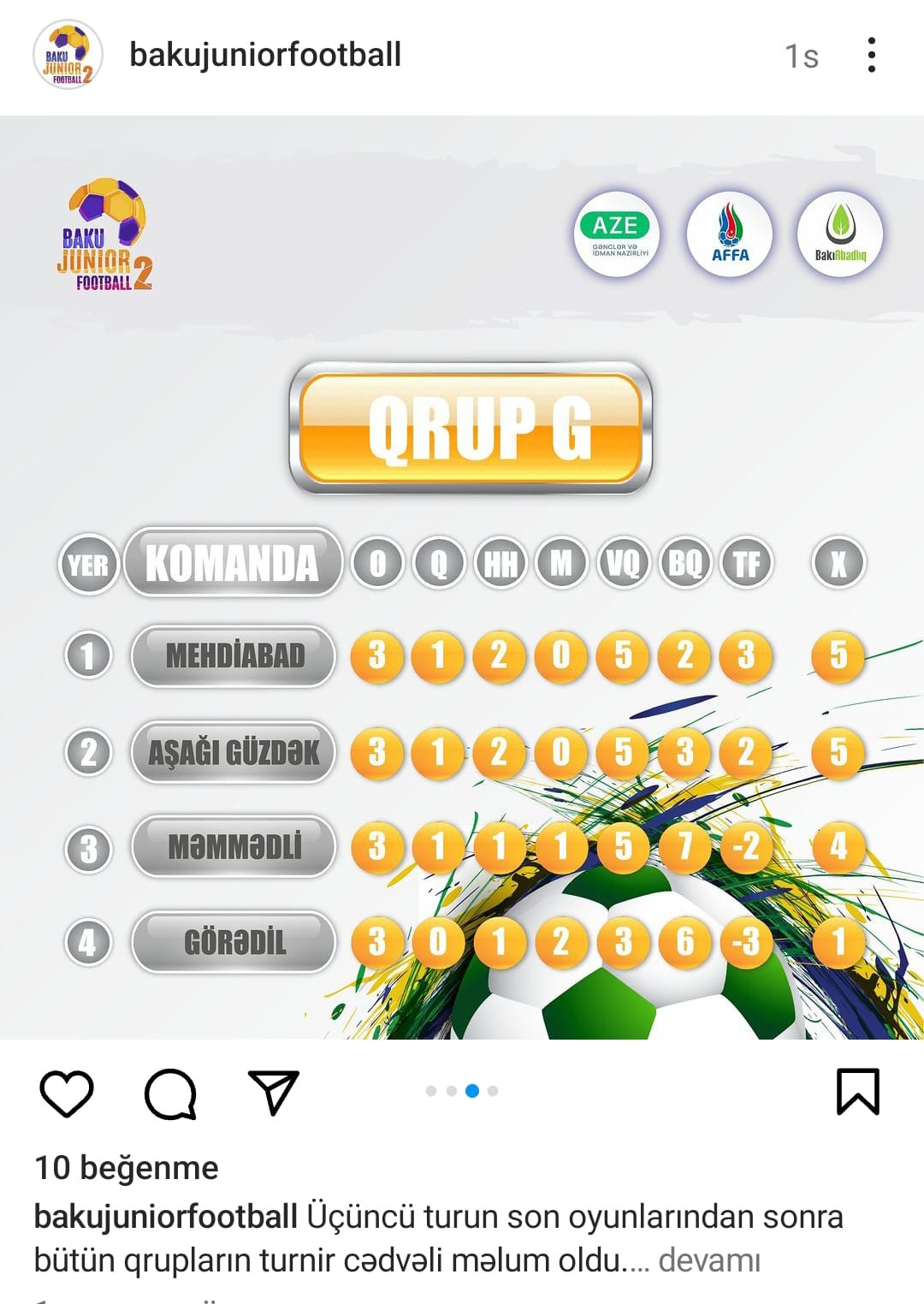The width and height of the screenshot is (924, 1304).
Task: View the 10 beğenme likes list
Action: tap(127, 1168)
